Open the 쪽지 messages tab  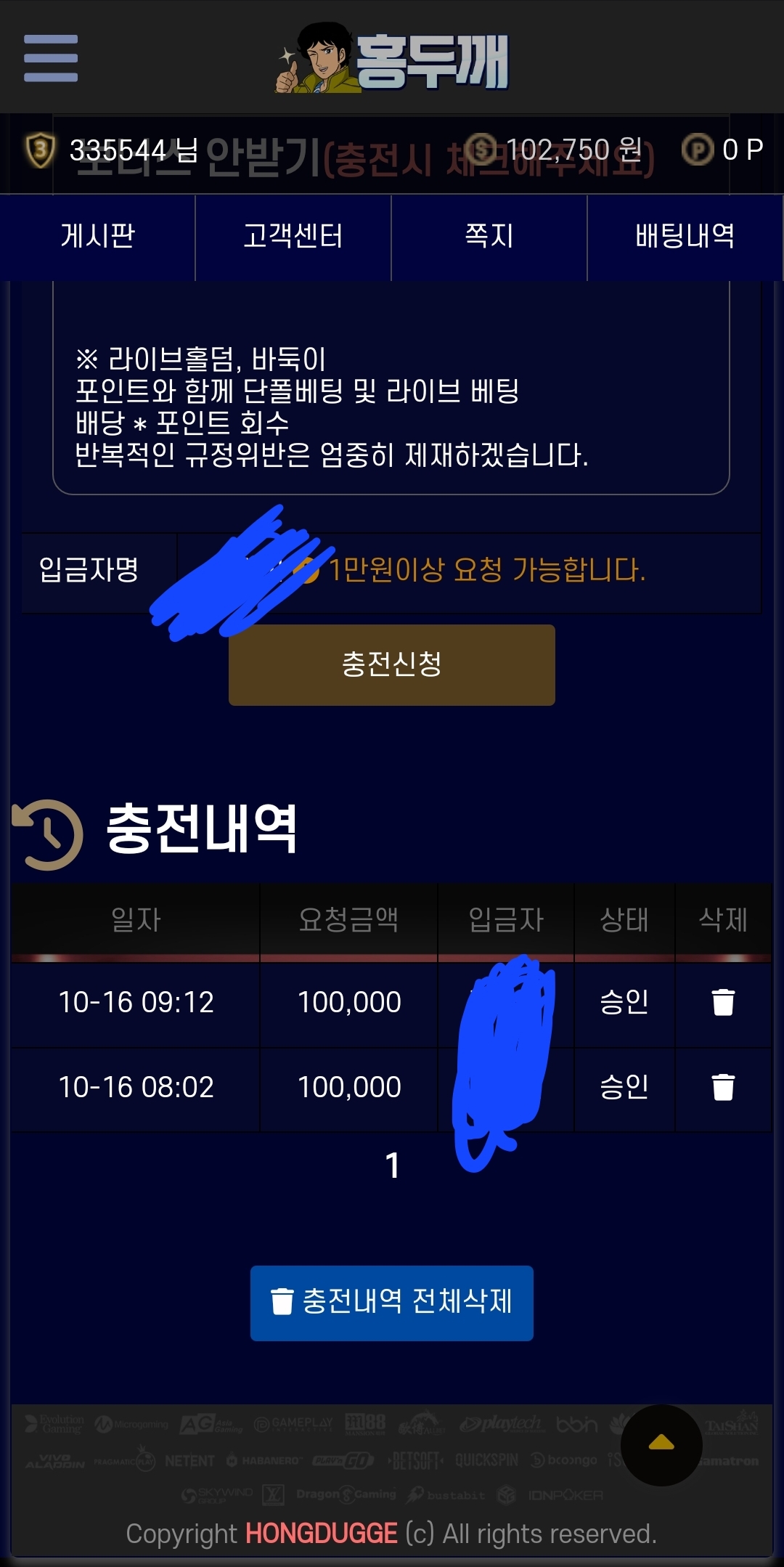click(x=489, y=237)
